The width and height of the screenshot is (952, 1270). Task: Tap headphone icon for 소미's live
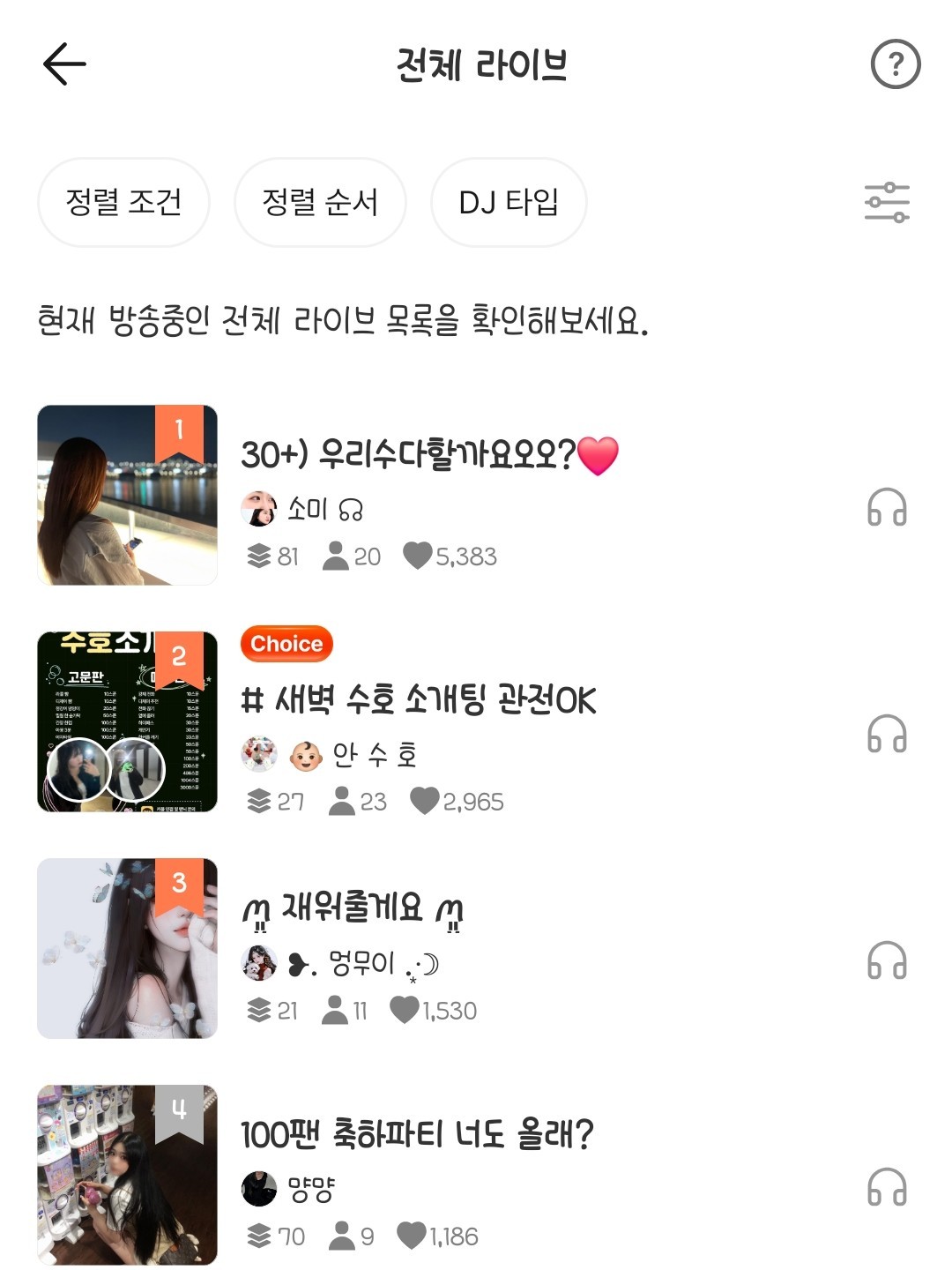[887, 508]
